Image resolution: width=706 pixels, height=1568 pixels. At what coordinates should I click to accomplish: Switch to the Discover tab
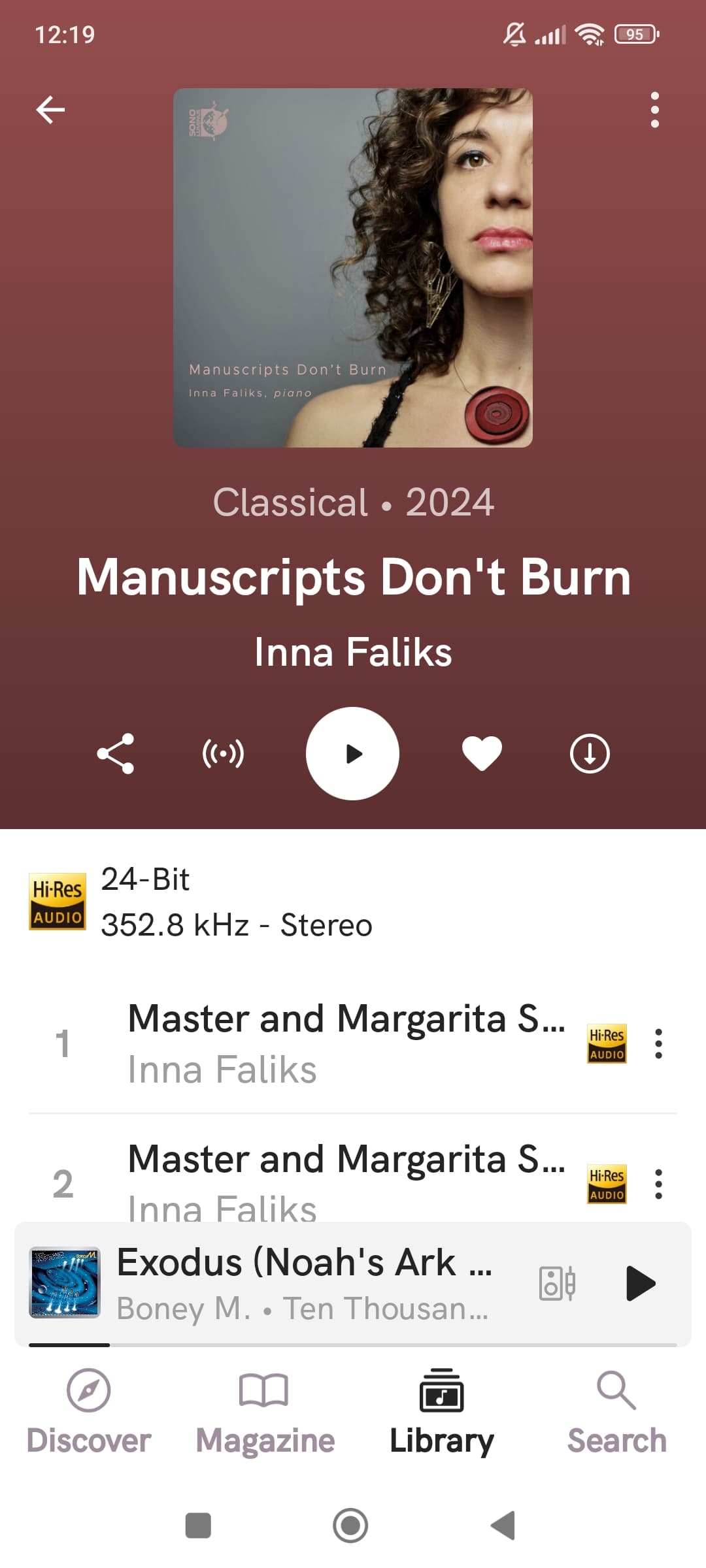(x=89, y=1413)
